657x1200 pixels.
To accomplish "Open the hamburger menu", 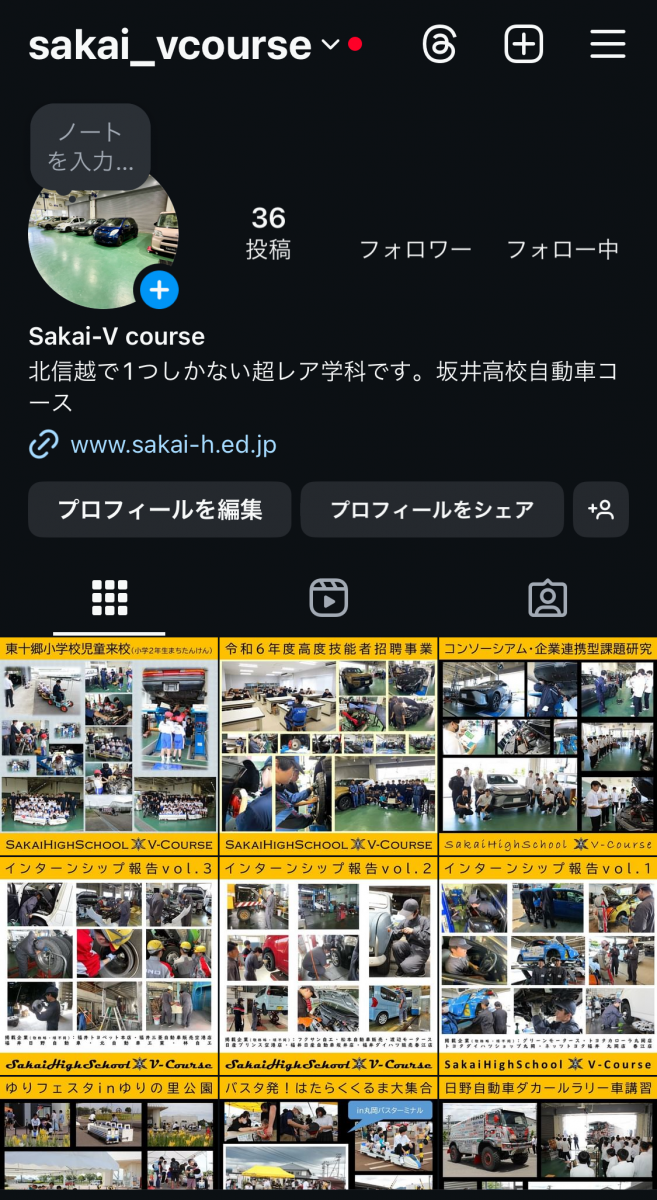I will coord(607,45).
